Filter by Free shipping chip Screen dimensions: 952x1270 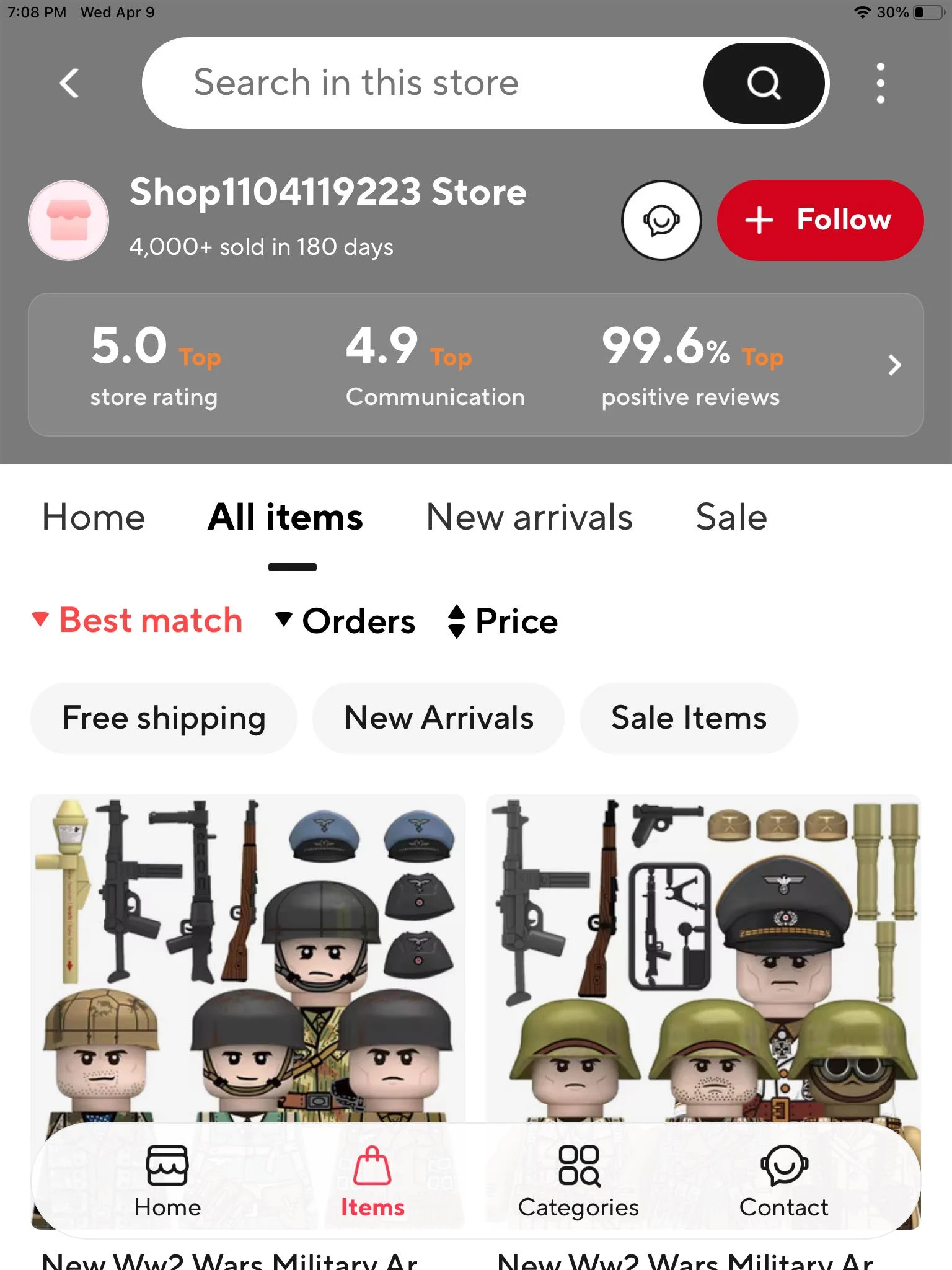tap(164, 718)
